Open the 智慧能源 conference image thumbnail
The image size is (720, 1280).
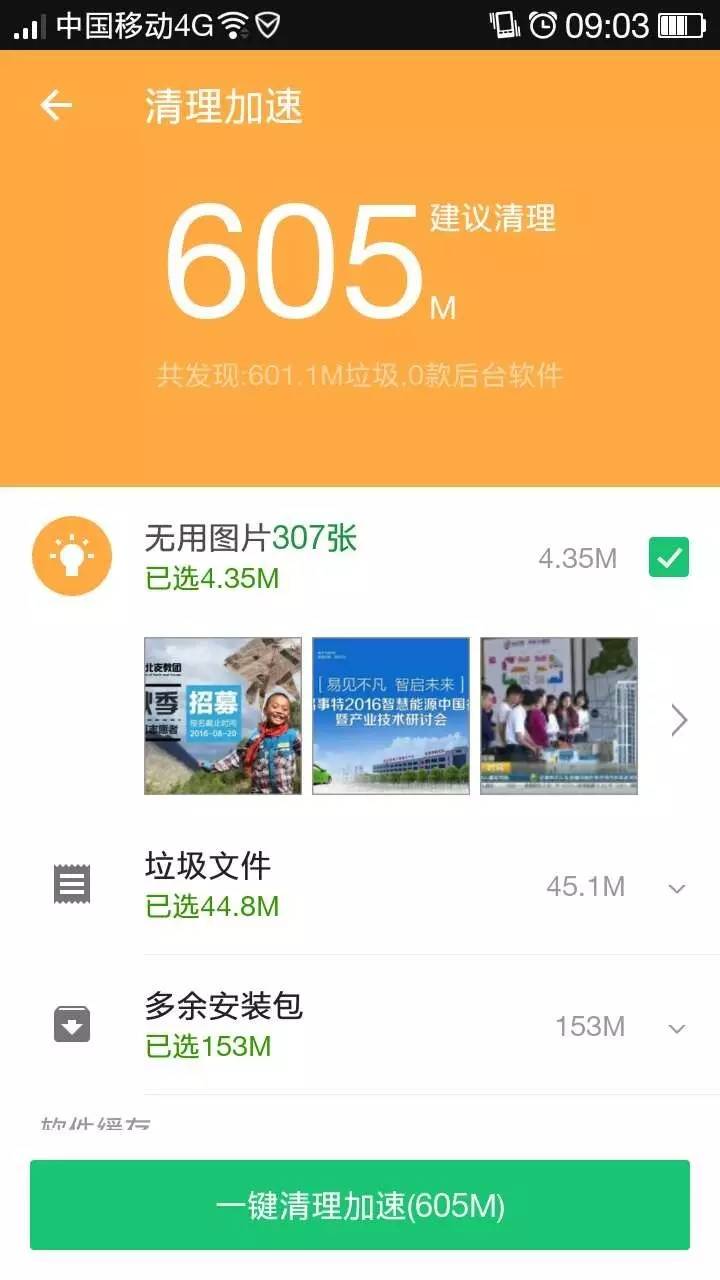391,716
